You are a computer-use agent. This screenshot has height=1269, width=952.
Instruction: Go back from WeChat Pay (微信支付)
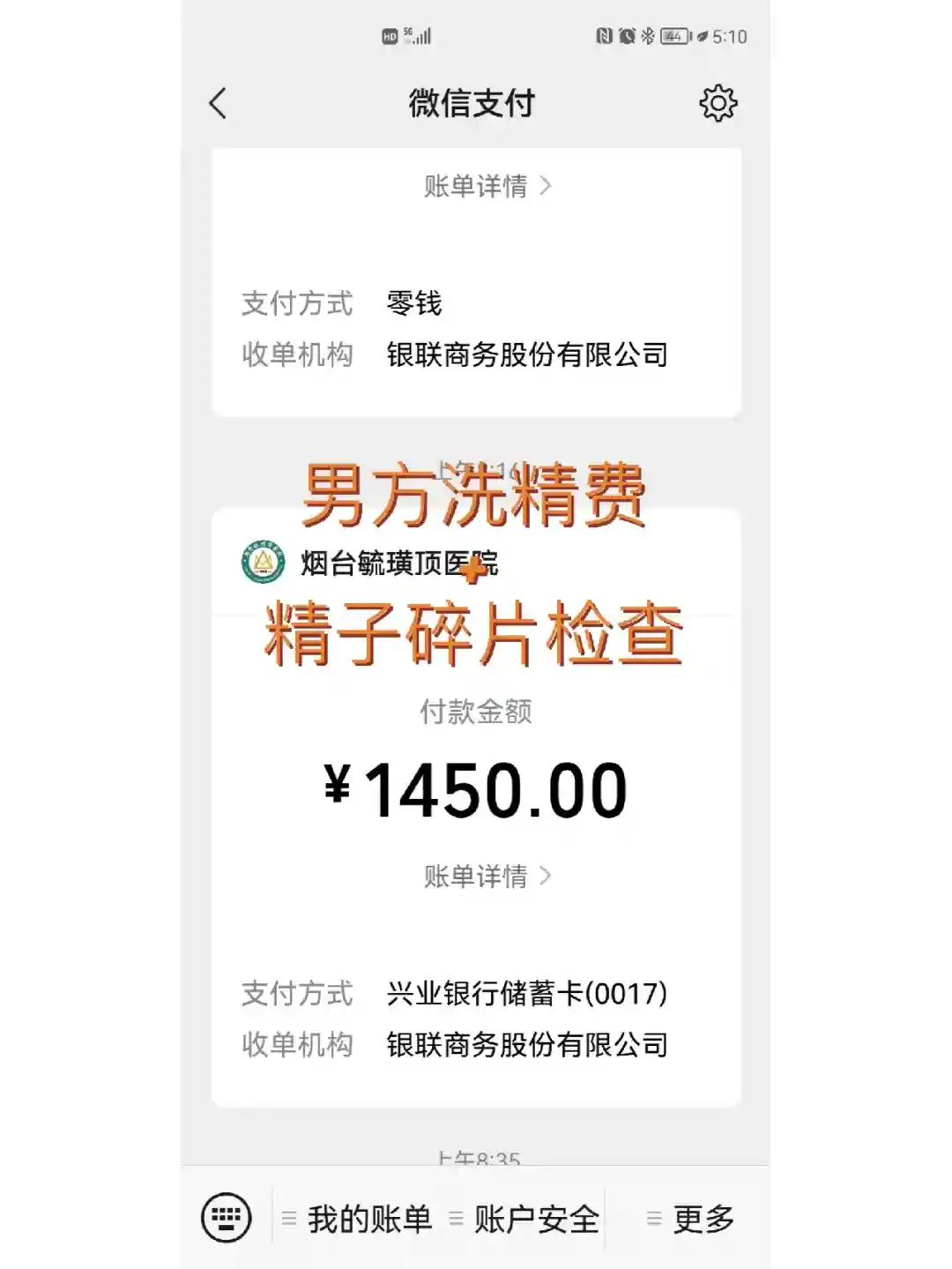point(218,104)
